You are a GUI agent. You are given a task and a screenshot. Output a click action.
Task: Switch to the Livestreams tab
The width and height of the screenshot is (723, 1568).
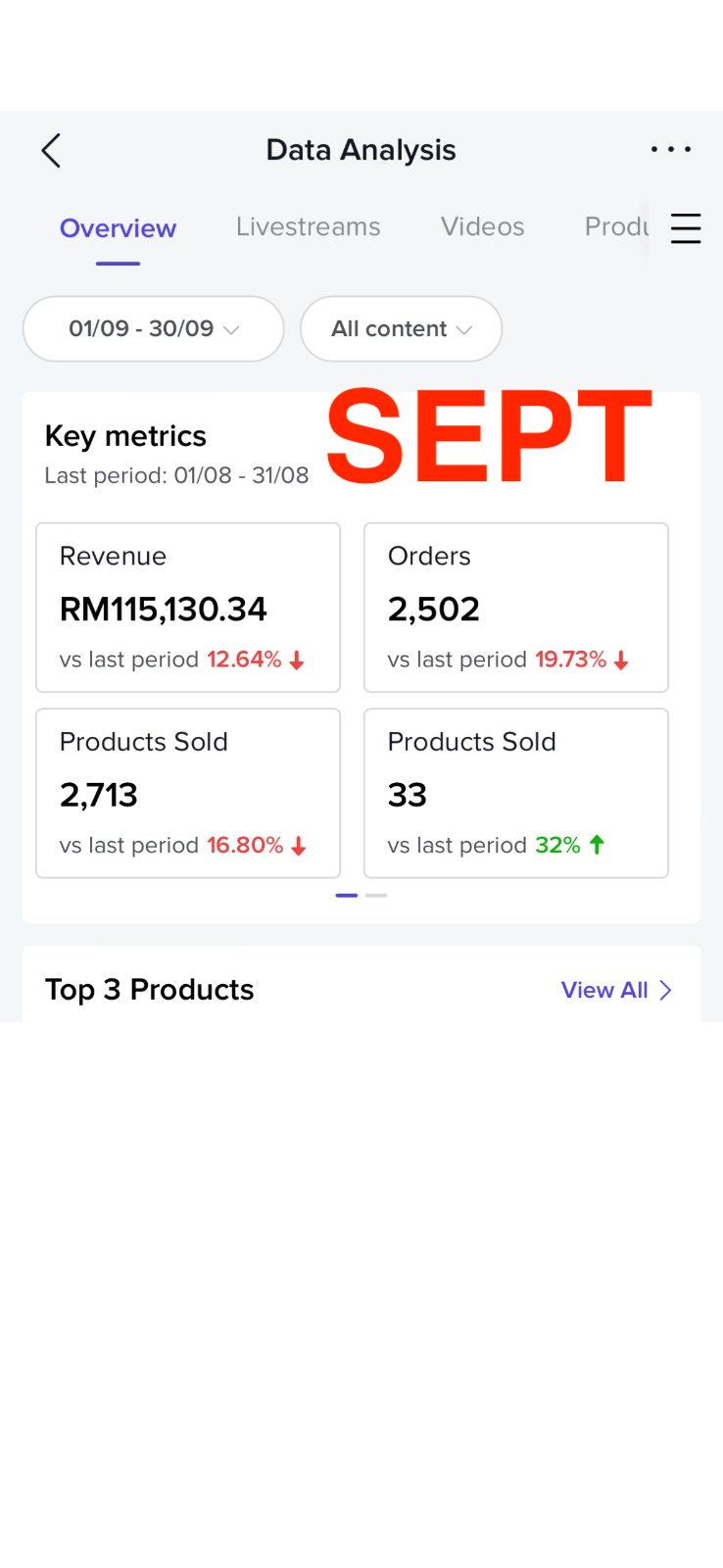tap(308, 227)
